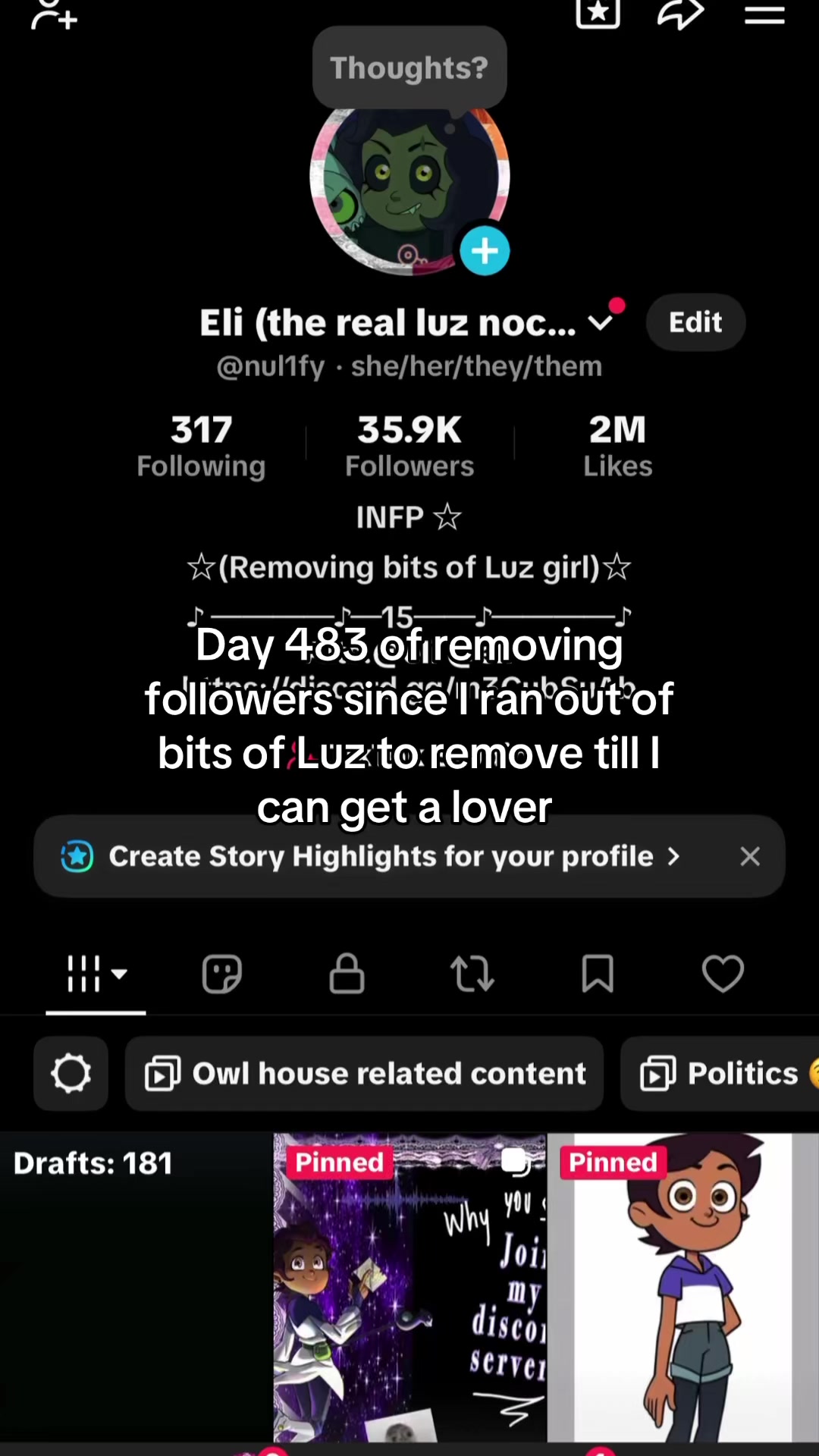Screen dimensions: 819x1456
Task: Switch to the saved bookmarks tab
Action: coord(598,974)
